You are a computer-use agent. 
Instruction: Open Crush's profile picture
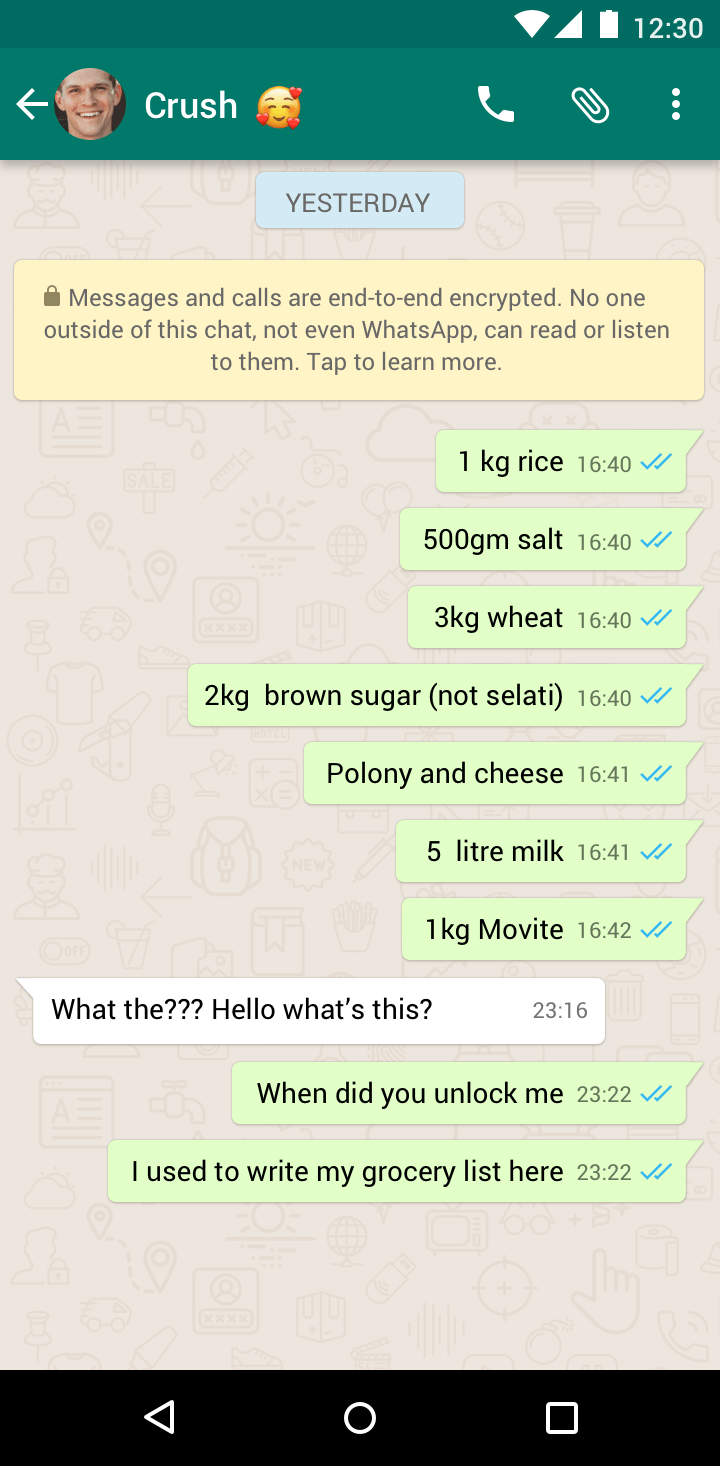pyautogui.click(x=90, y=104)
